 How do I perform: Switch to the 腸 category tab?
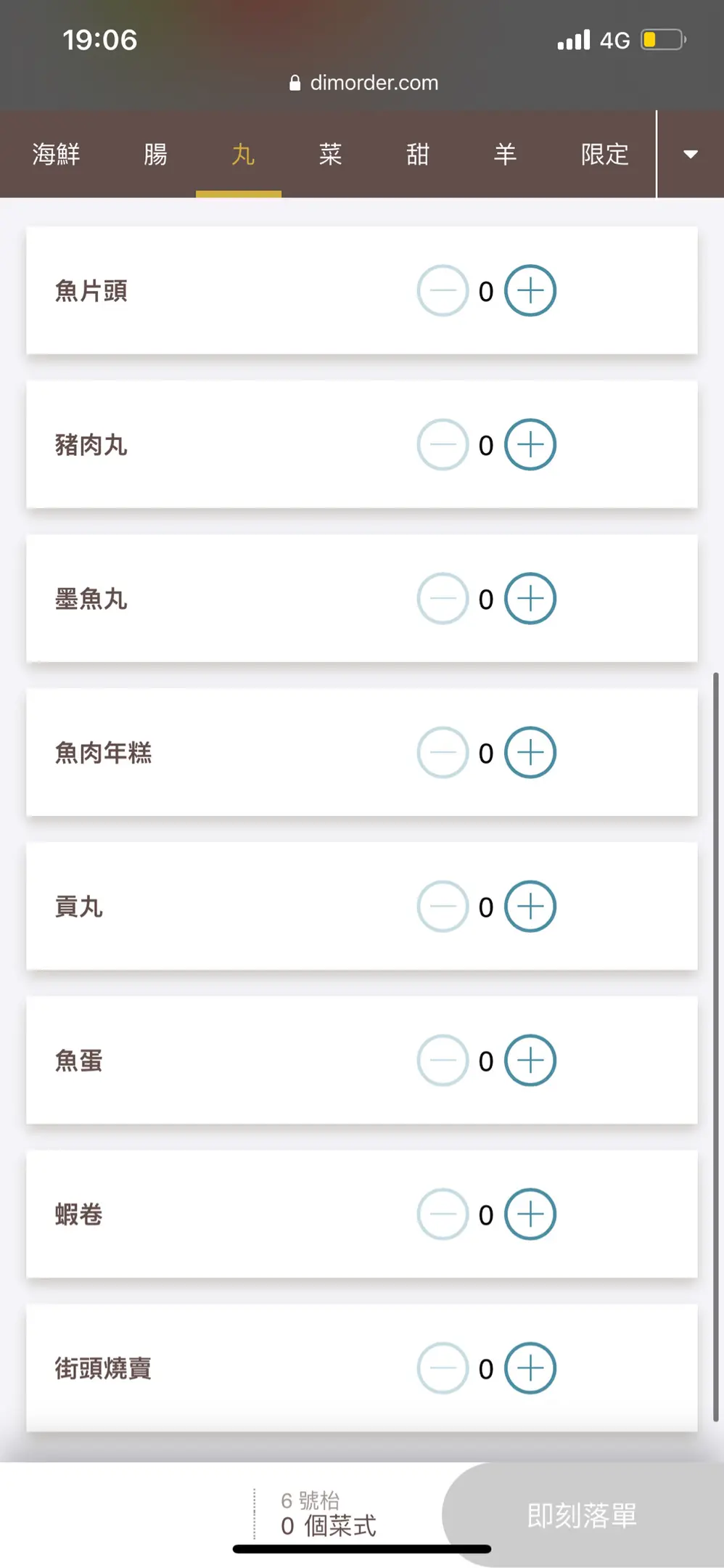point(155,154)
